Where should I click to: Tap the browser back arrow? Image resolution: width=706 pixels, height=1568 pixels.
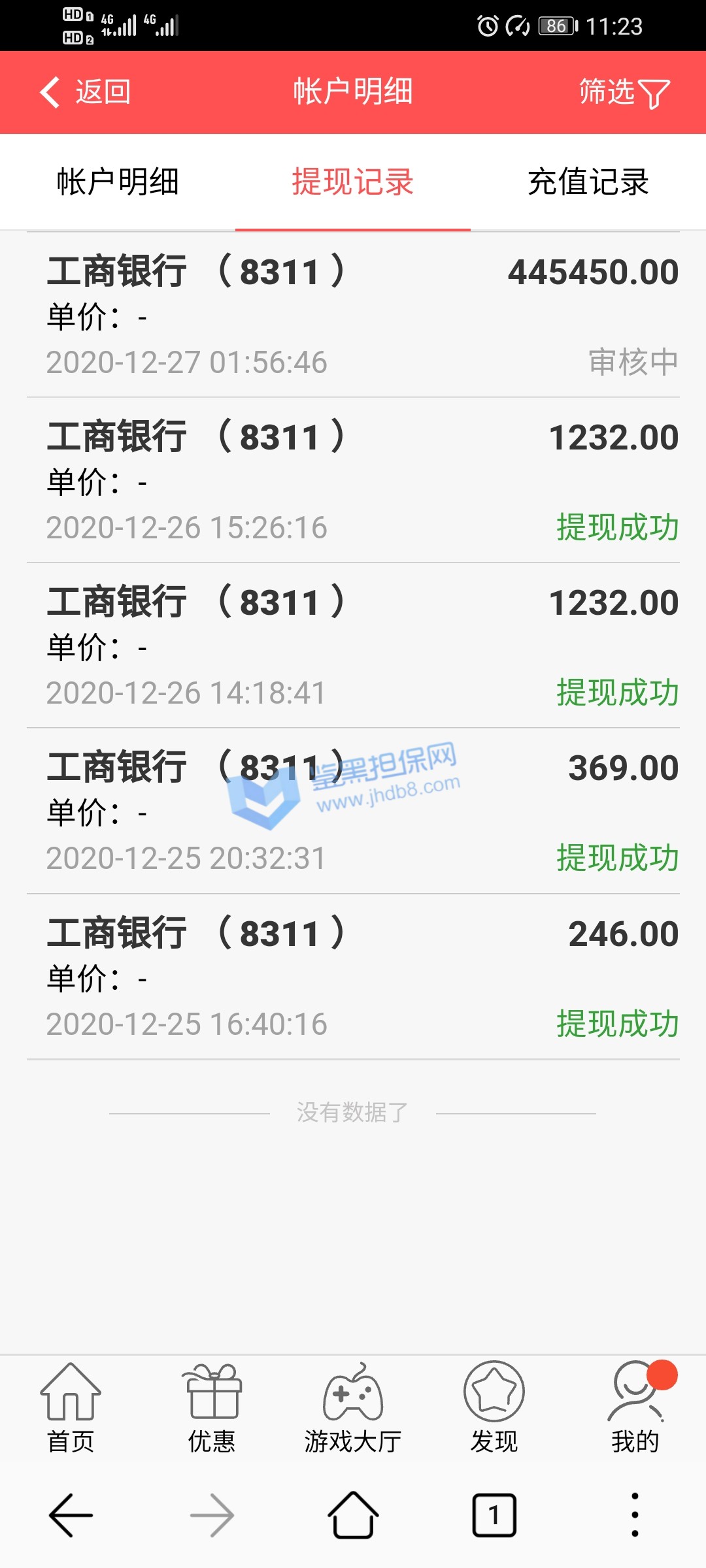pyautogui.click(x=71, y=1514)
